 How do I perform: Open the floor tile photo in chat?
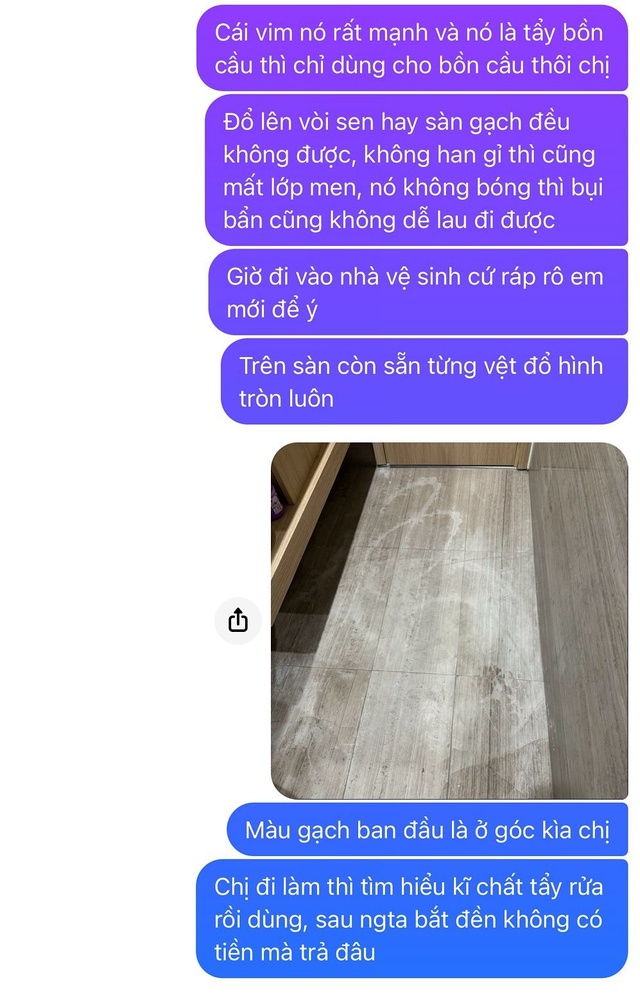tap(449, 620)
